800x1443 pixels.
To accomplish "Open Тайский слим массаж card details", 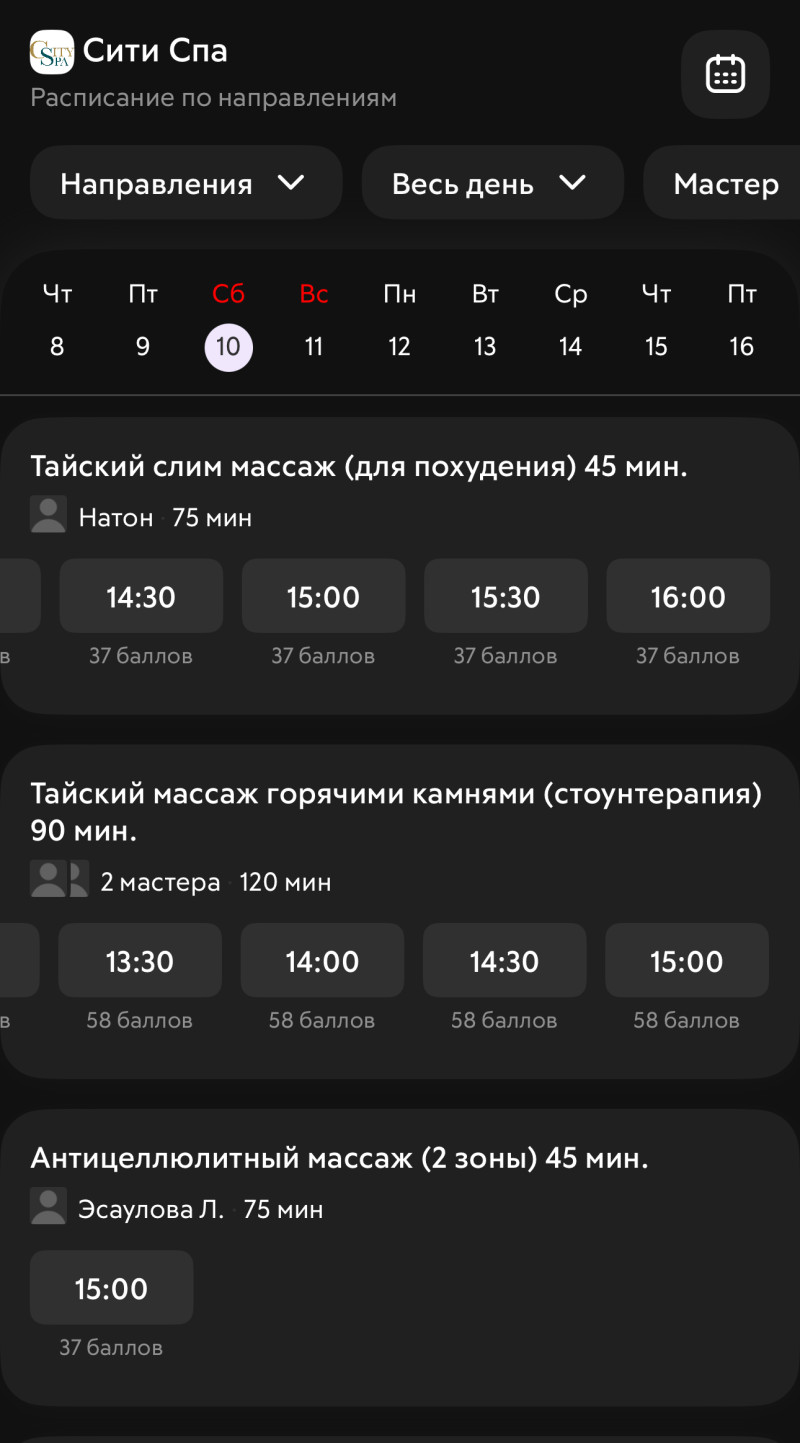I will coord(358,466).
